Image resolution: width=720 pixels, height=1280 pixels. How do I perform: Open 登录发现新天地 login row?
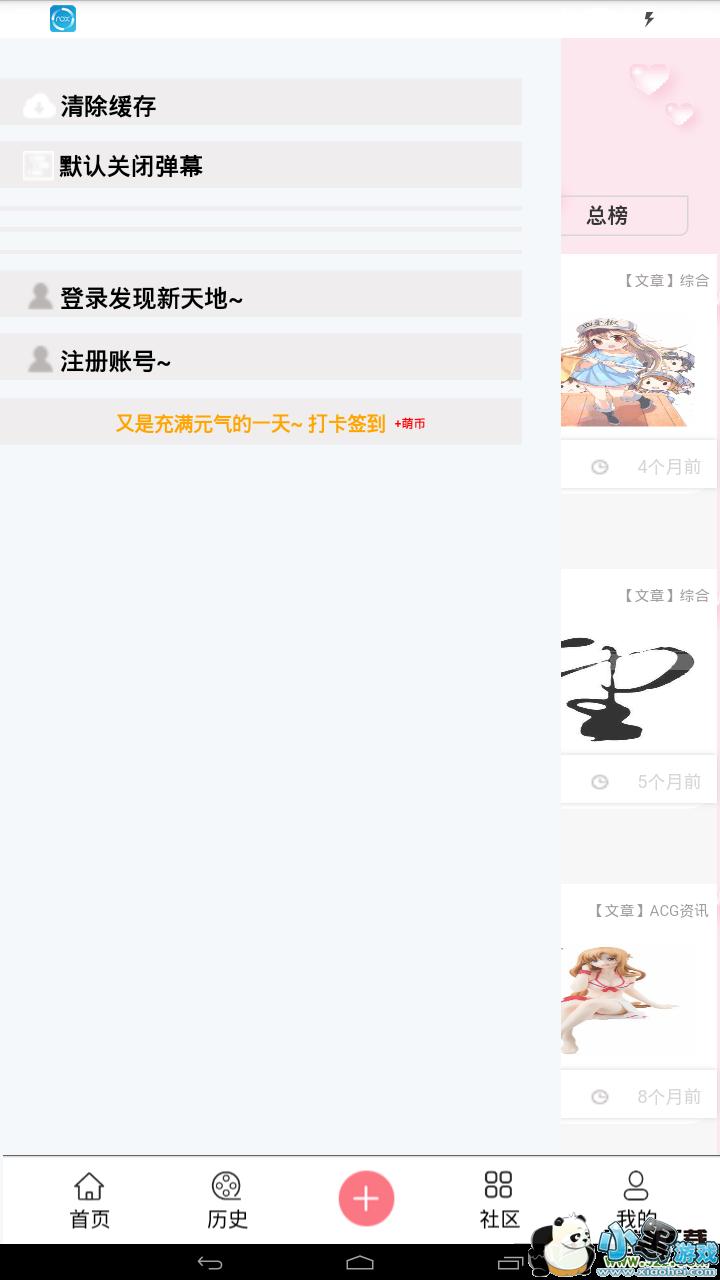click(260, 295)
